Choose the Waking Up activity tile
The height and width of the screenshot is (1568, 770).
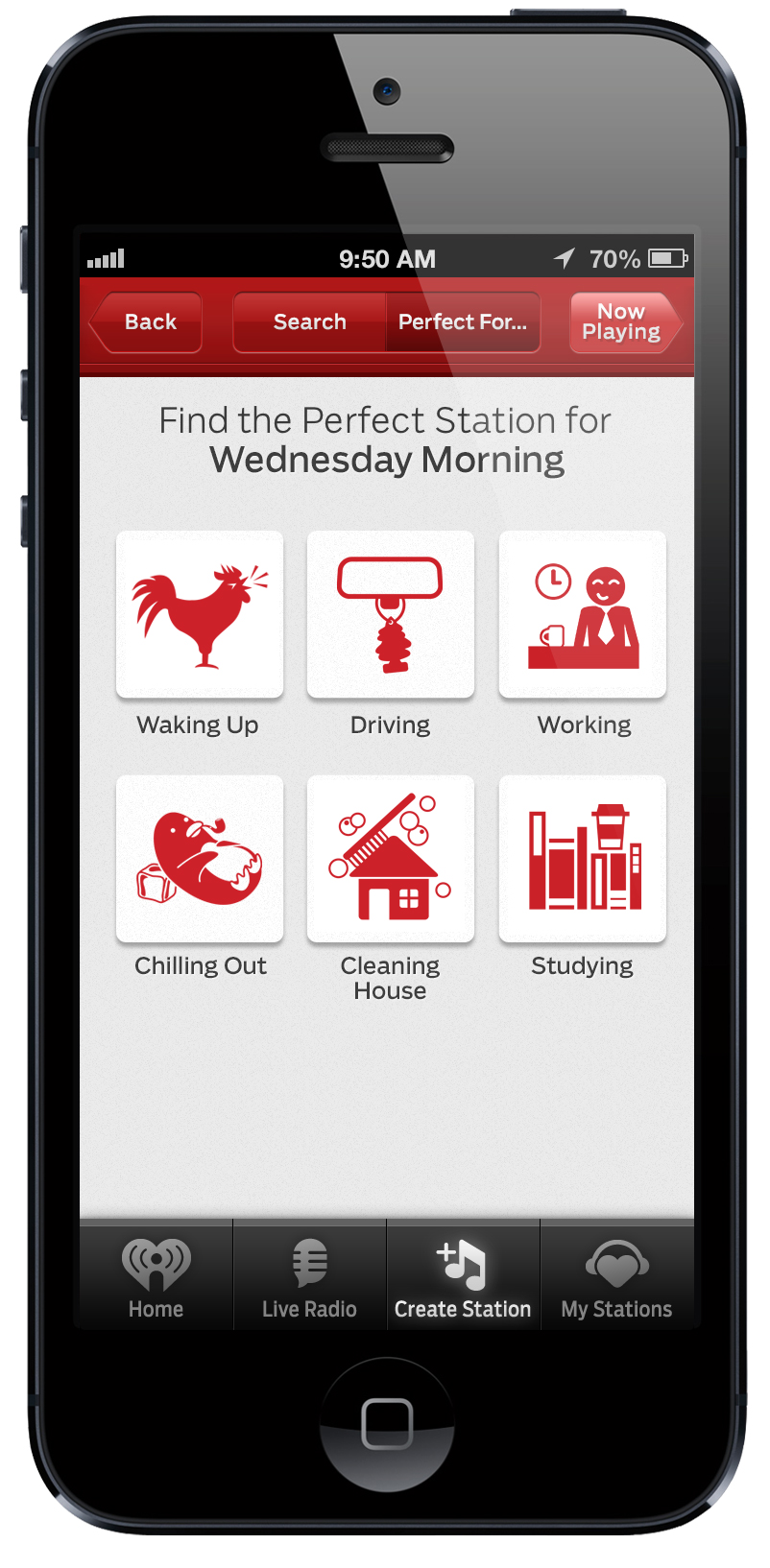(200, 614)
